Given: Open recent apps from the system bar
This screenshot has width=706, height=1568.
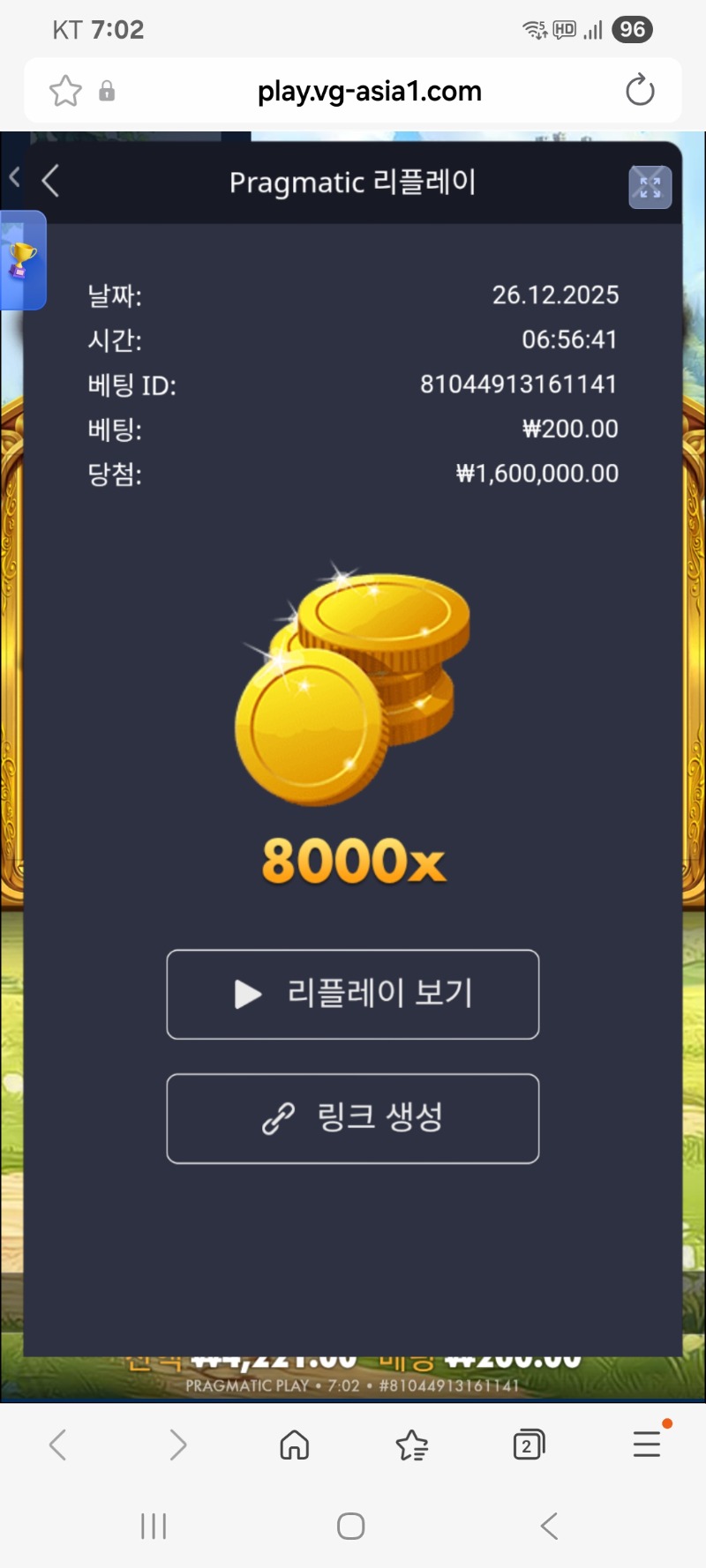Looking at the screenshot, I should [154, 1526].
